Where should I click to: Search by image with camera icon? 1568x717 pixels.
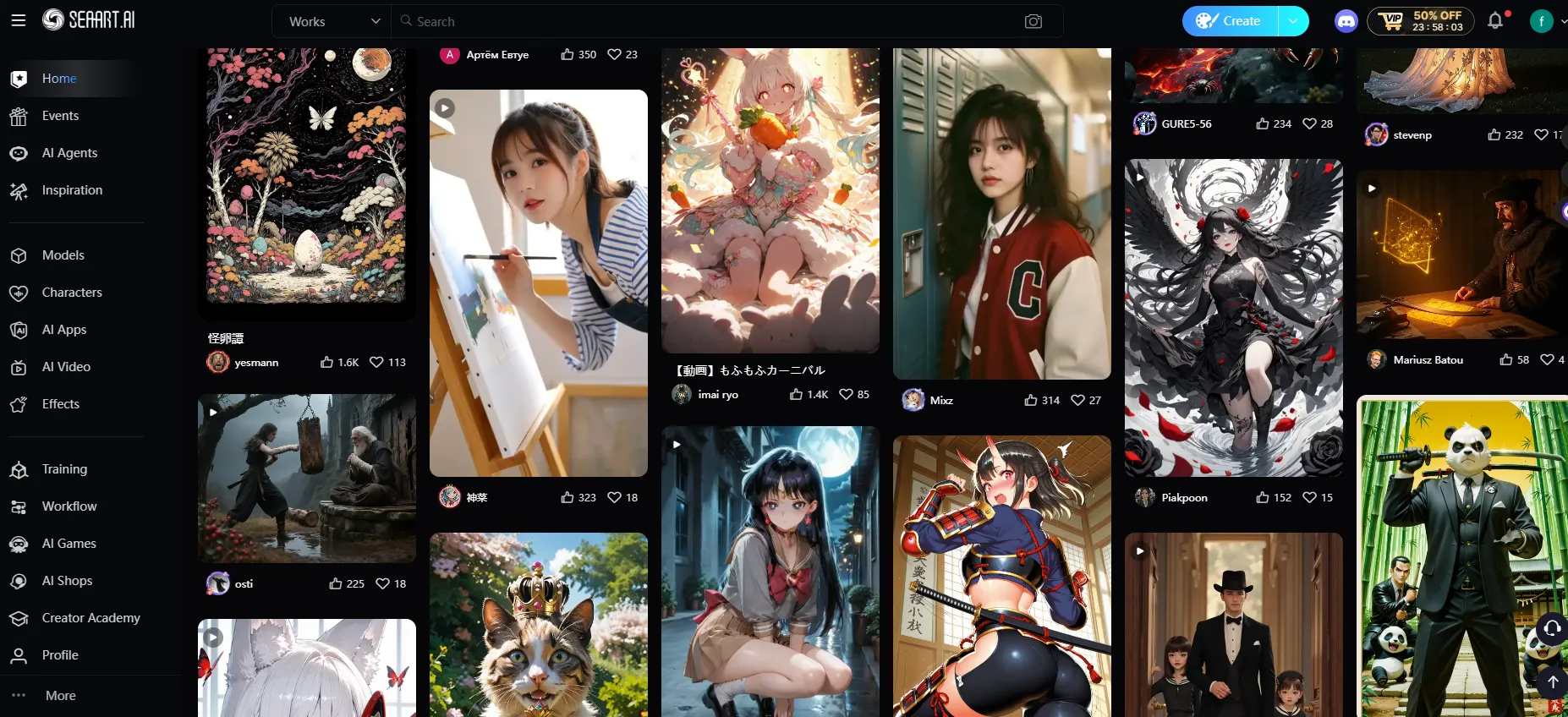coord(1033,21)
